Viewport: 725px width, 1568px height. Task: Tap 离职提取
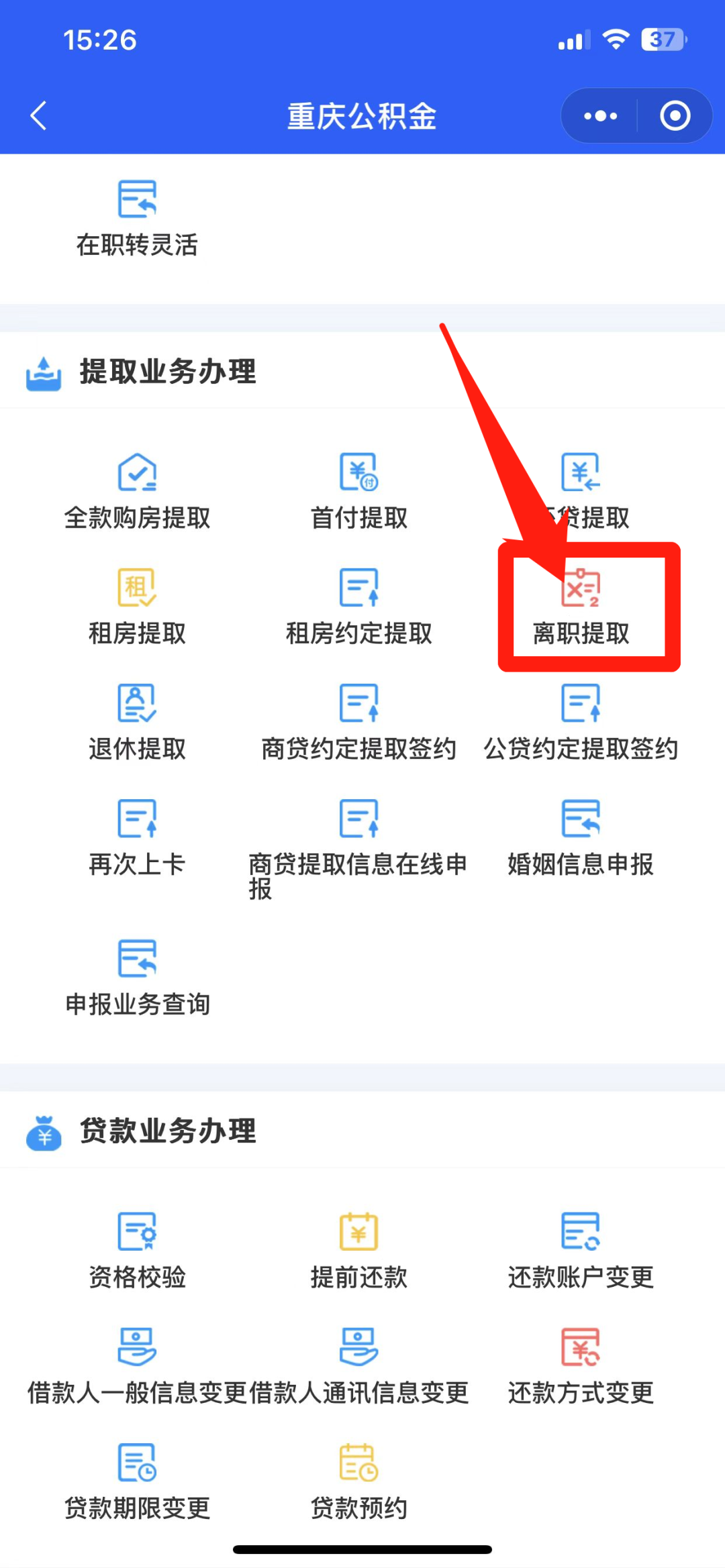point(581,607)
